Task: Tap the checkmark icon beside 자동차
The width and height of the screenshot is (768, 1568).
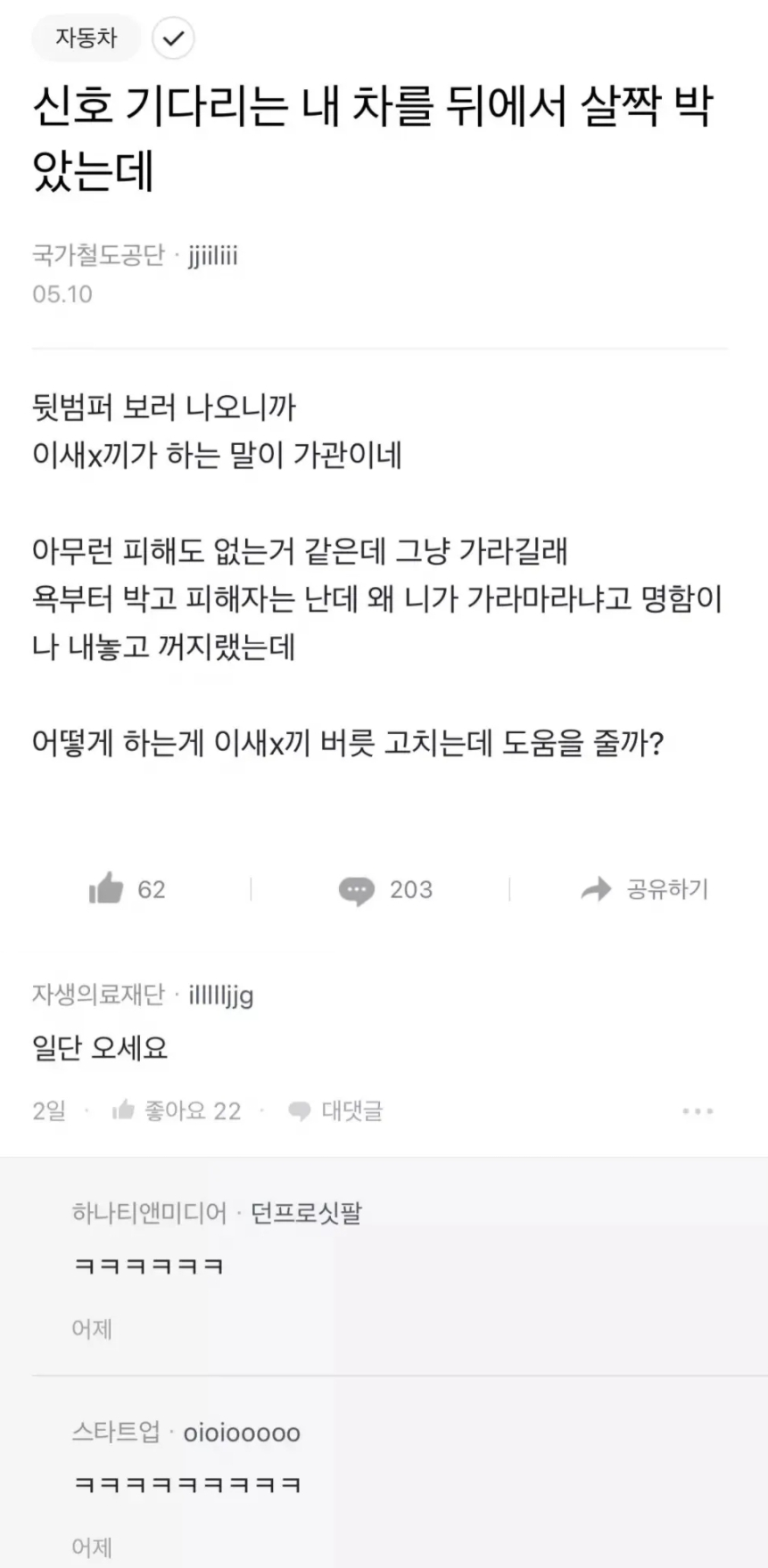Action: [173, 38]
